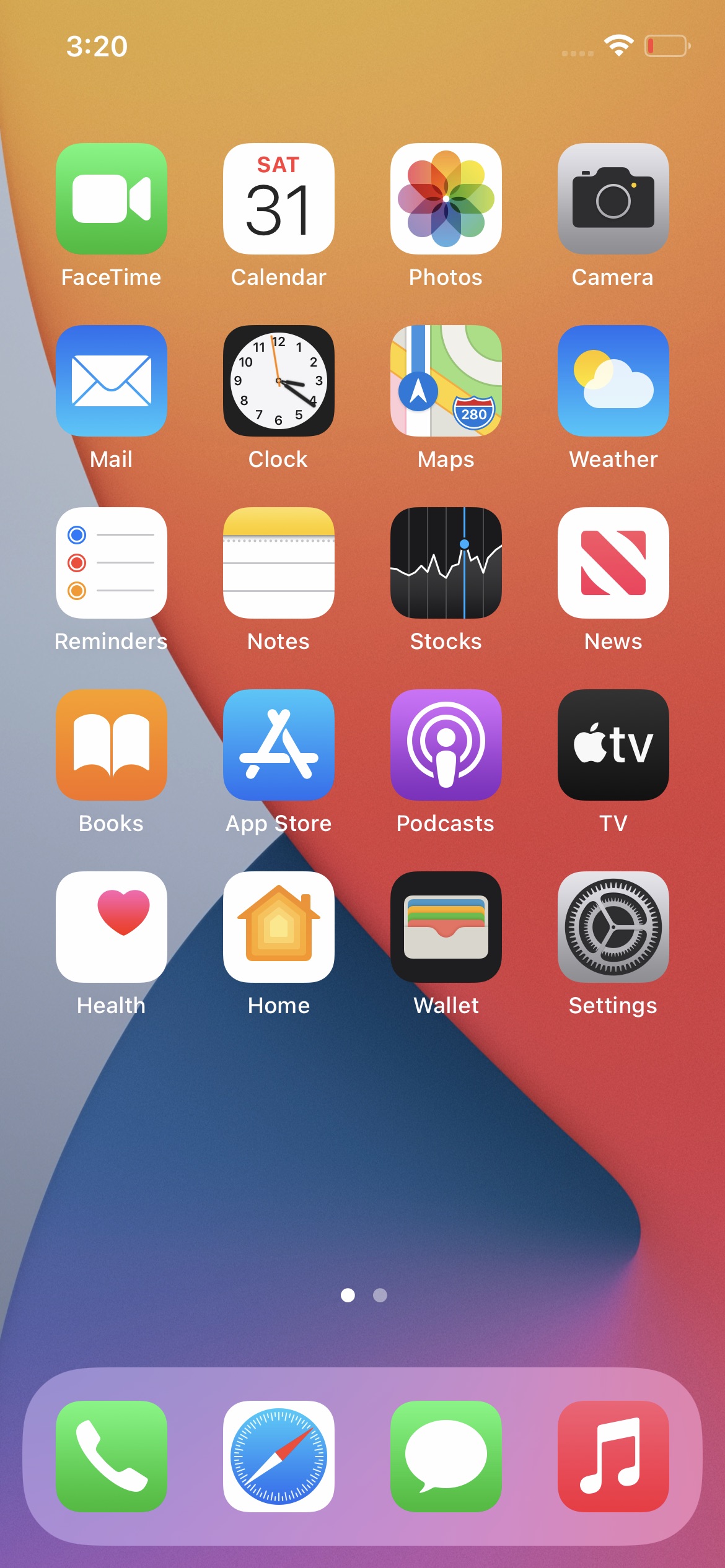Open the Wallet app
The width and height of the screenshot is (725, 1568).
[x=446, y=927]
